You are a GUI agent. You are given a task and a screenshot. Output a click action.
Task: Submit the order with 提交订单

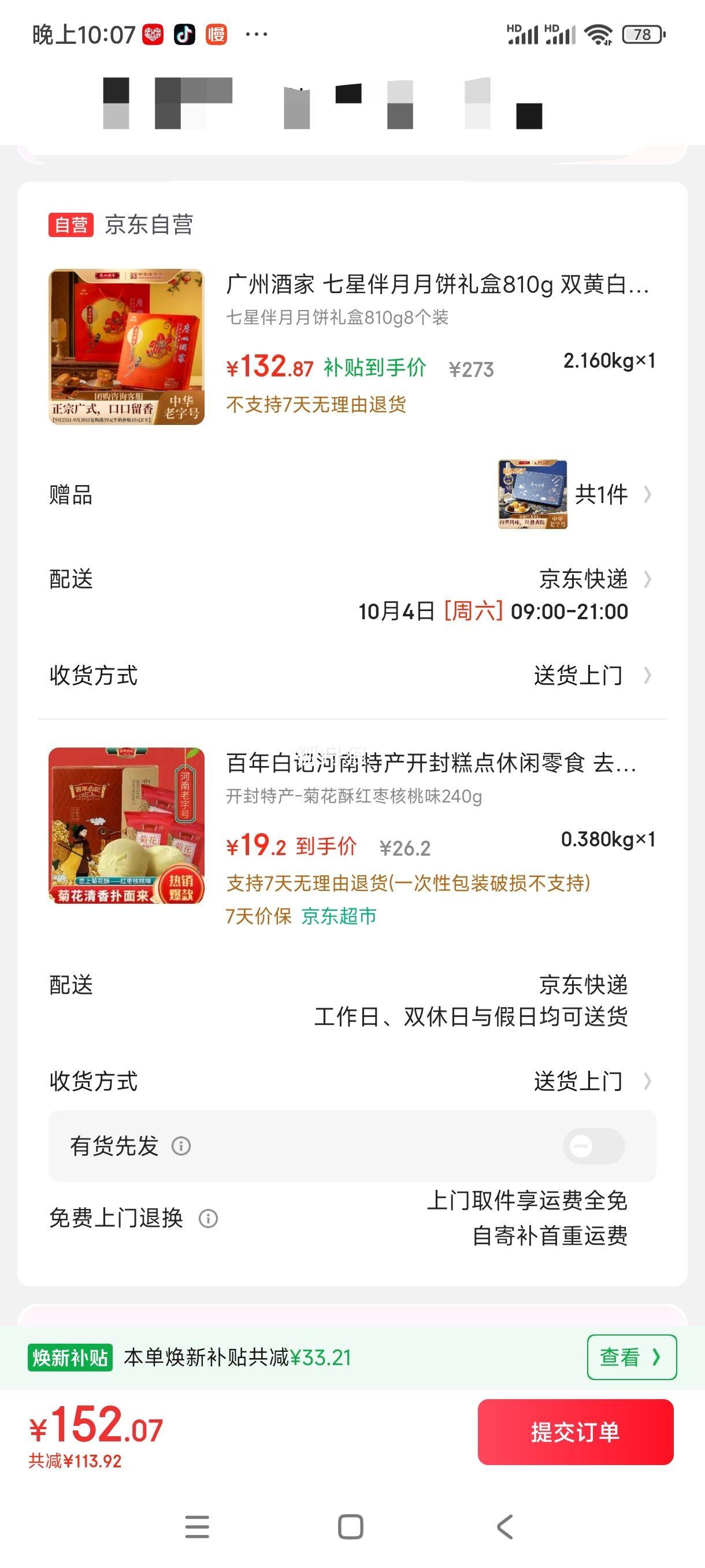point(575,1432)
